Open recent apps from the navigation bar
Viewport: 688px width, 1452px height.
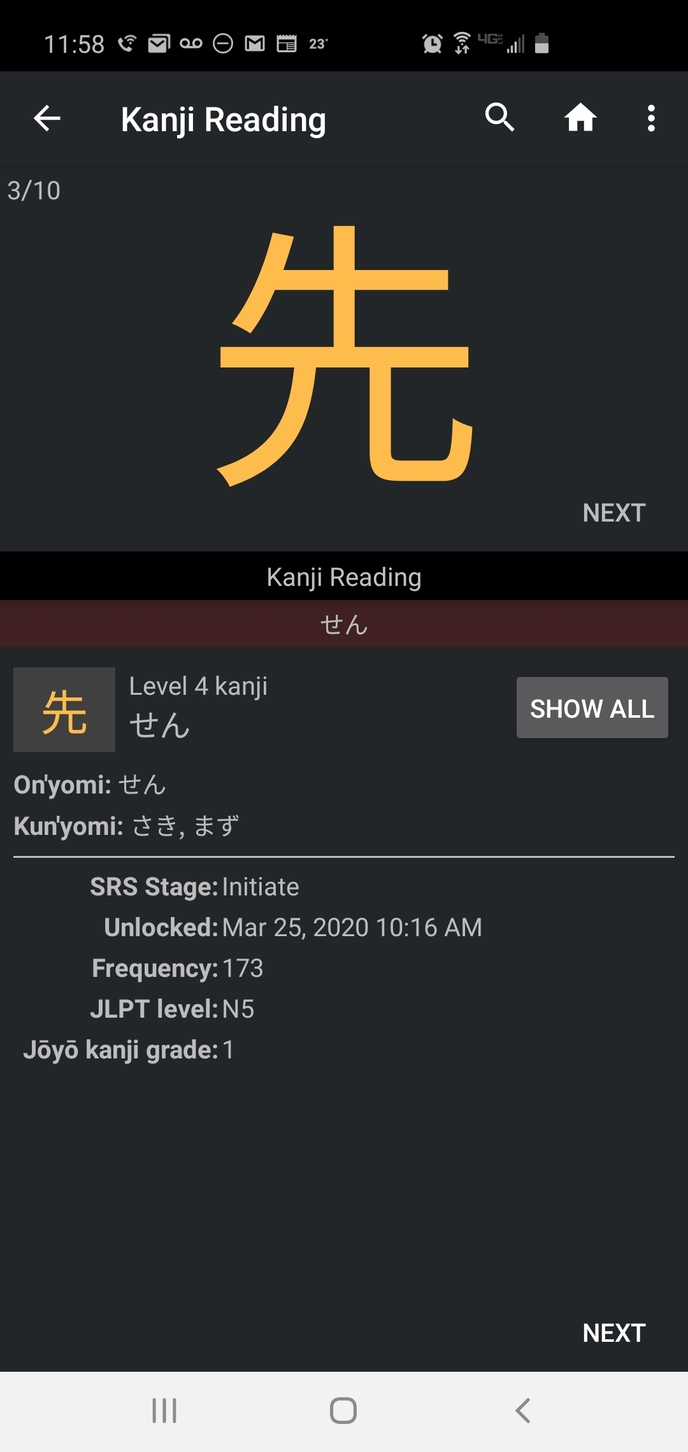click(x=164, y=1411)
